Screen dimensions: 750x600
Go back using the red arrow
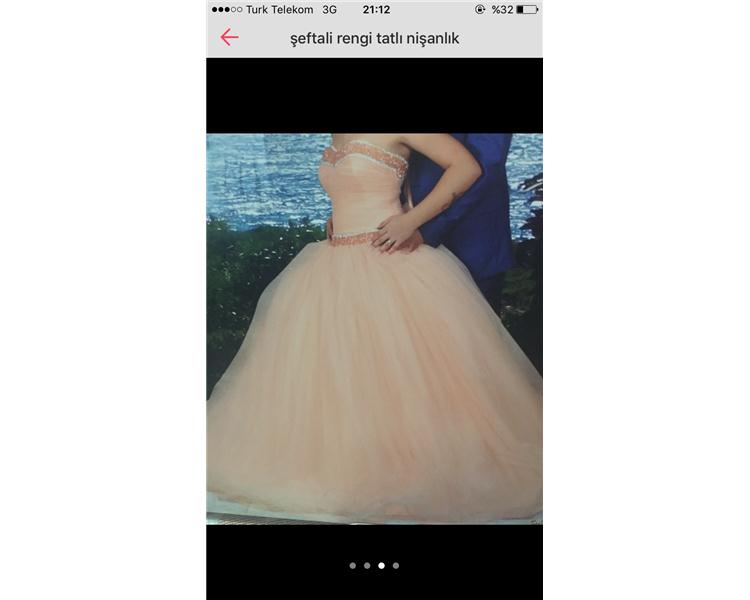229,38
